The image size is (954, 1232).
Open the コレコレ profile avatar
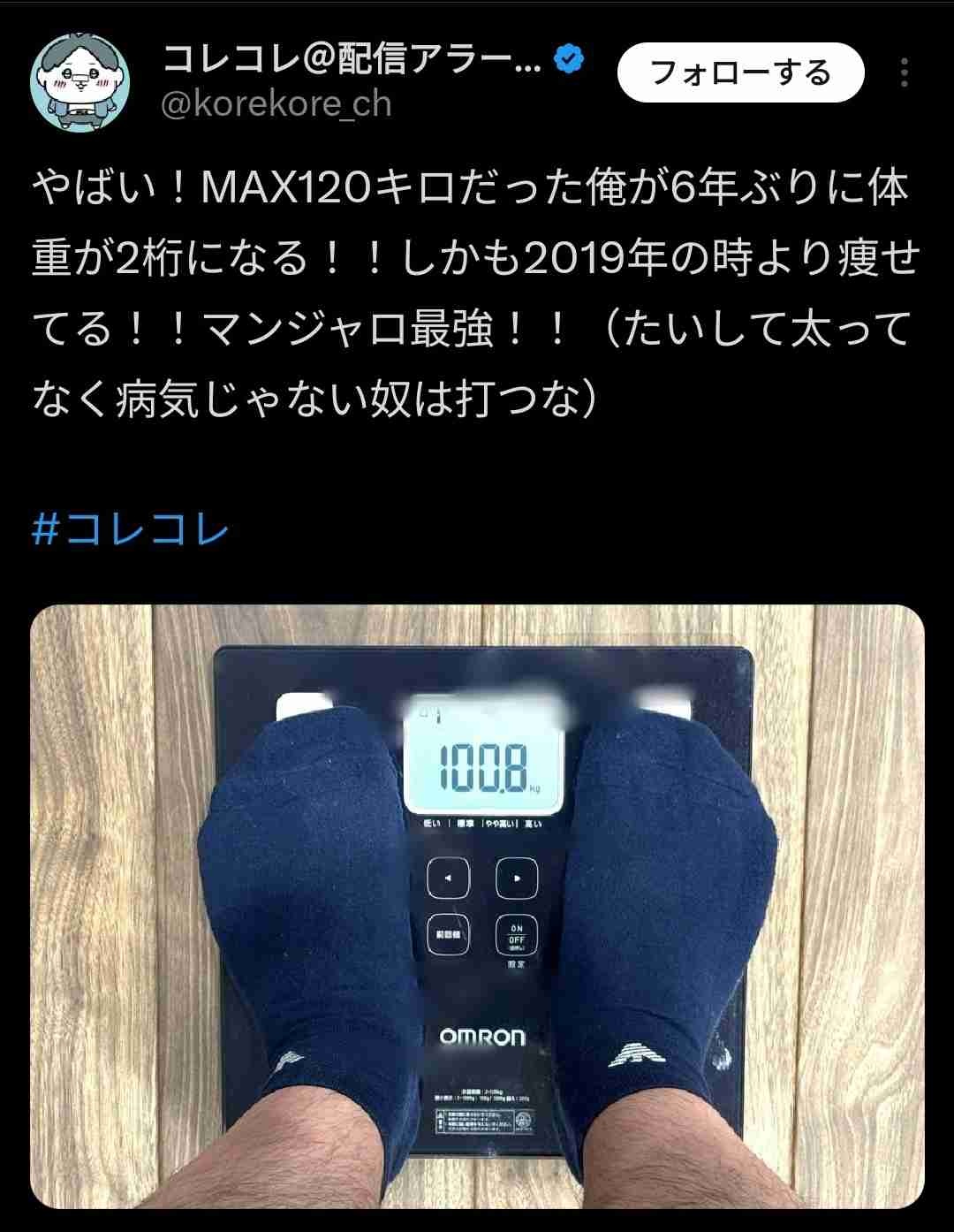(x=80, y=81)
